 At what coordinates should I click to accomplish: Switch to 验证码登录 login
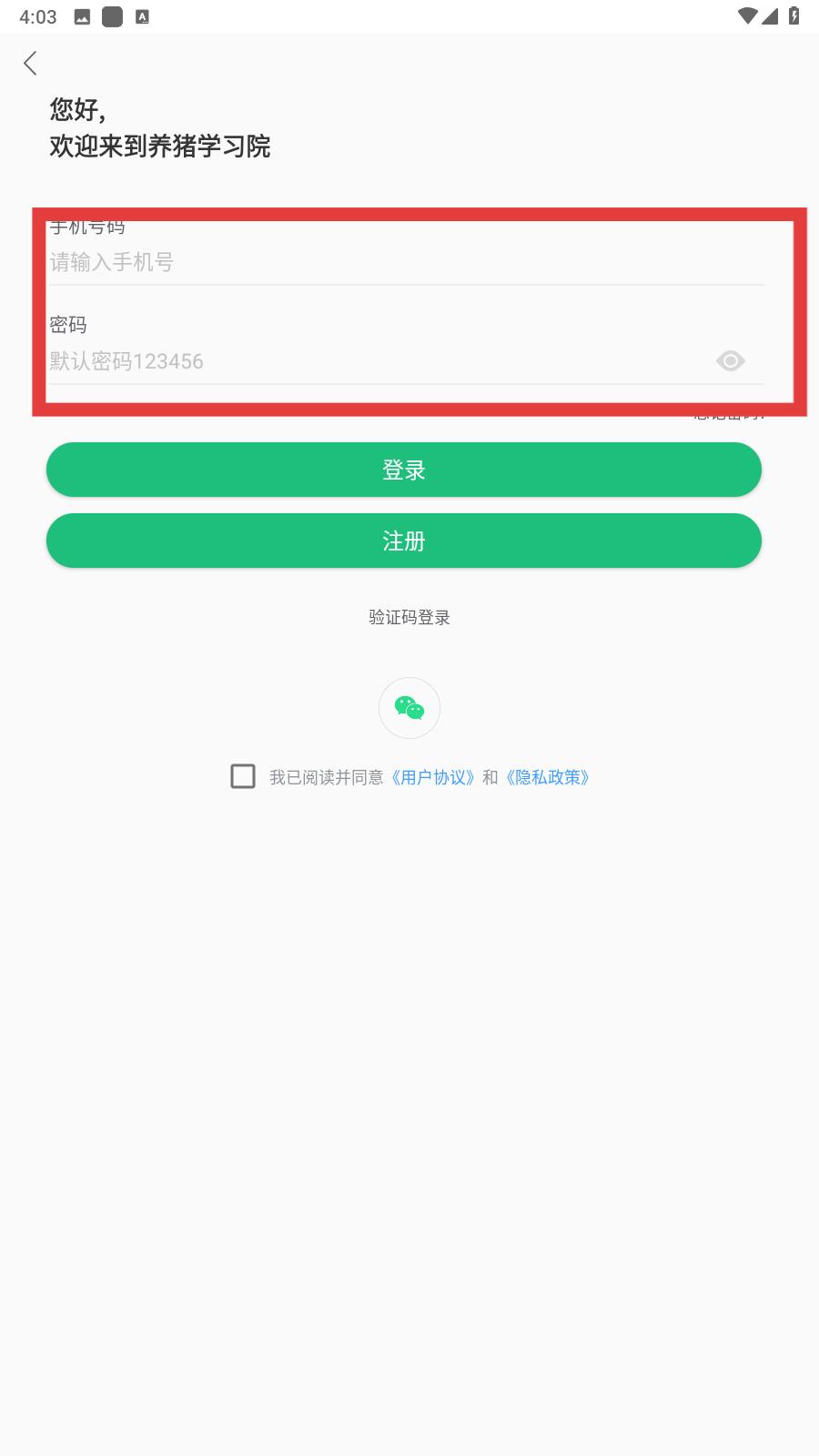409,617
